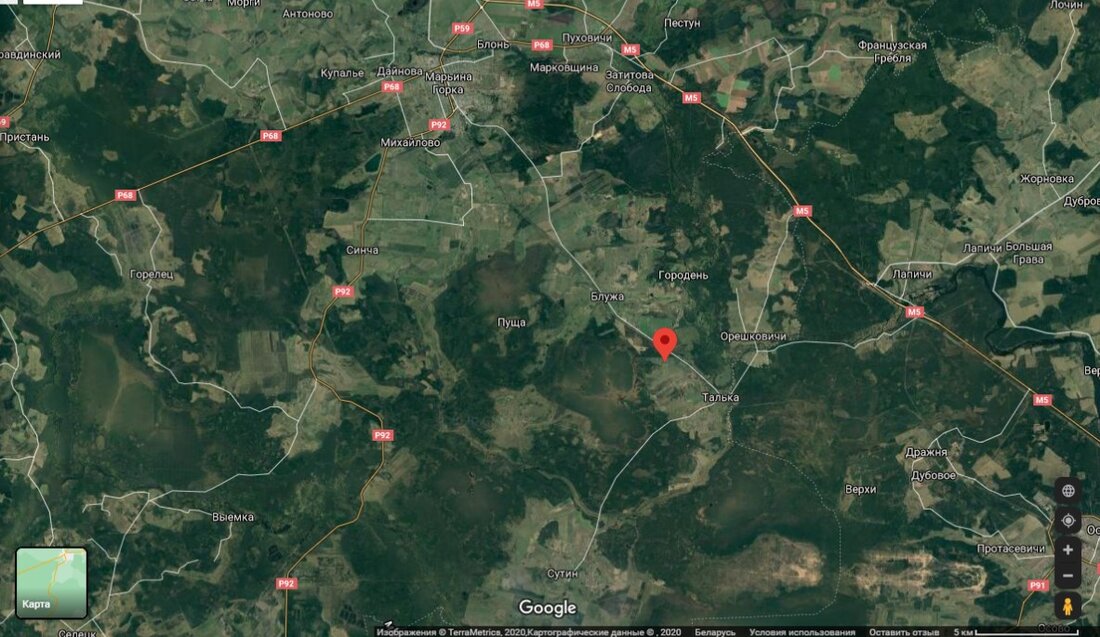The height and width of the screenshot is (637, 1100).
Task: Toggle the globe view icon
Action: click(x=1068, y=490)
